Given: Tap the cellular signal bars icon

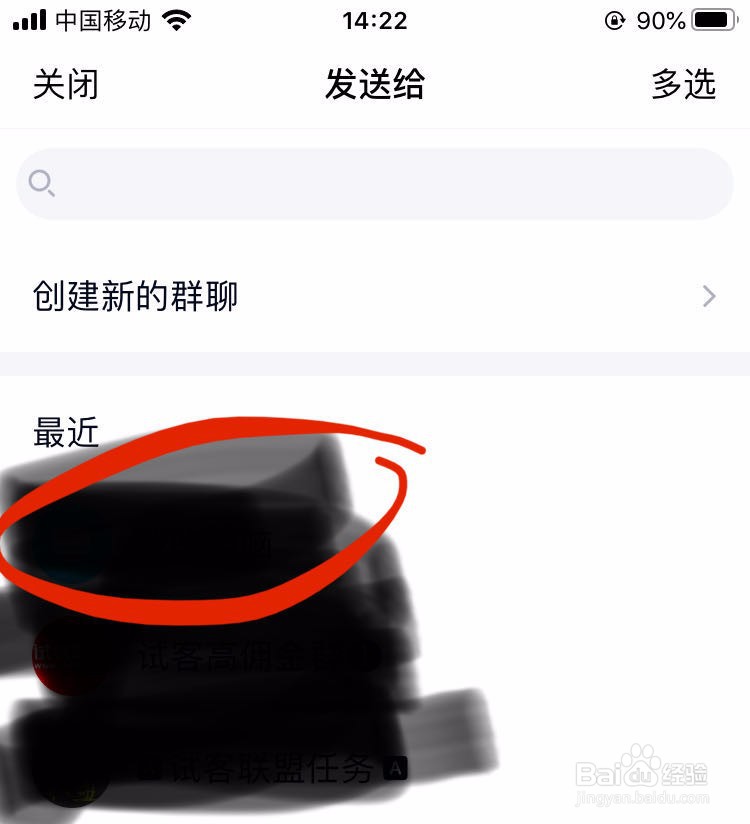Looking at the screenshot, I should click(27, 18).
